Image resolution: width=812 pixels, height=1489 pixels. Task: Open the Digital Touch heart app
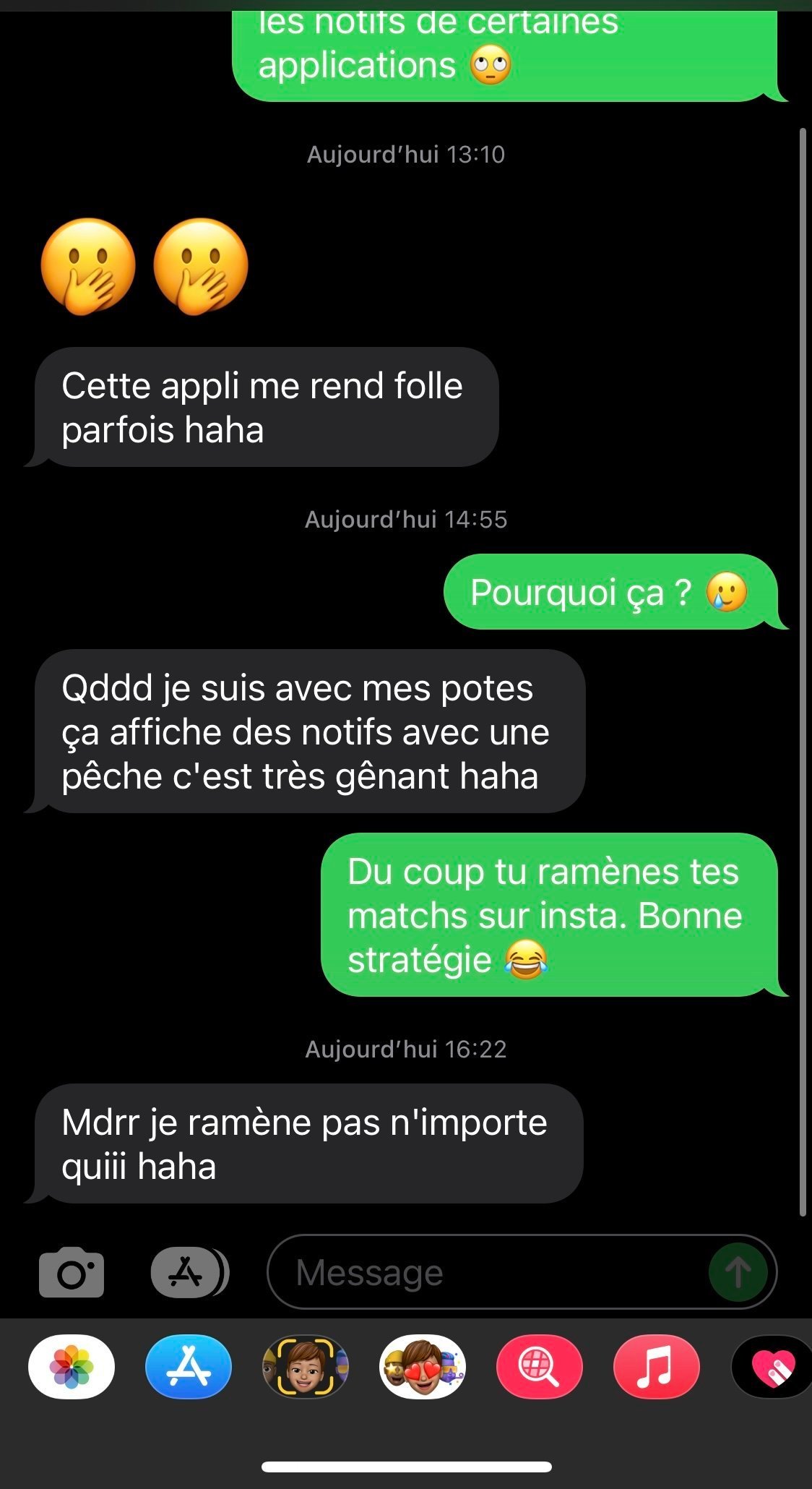point(772,1367)
